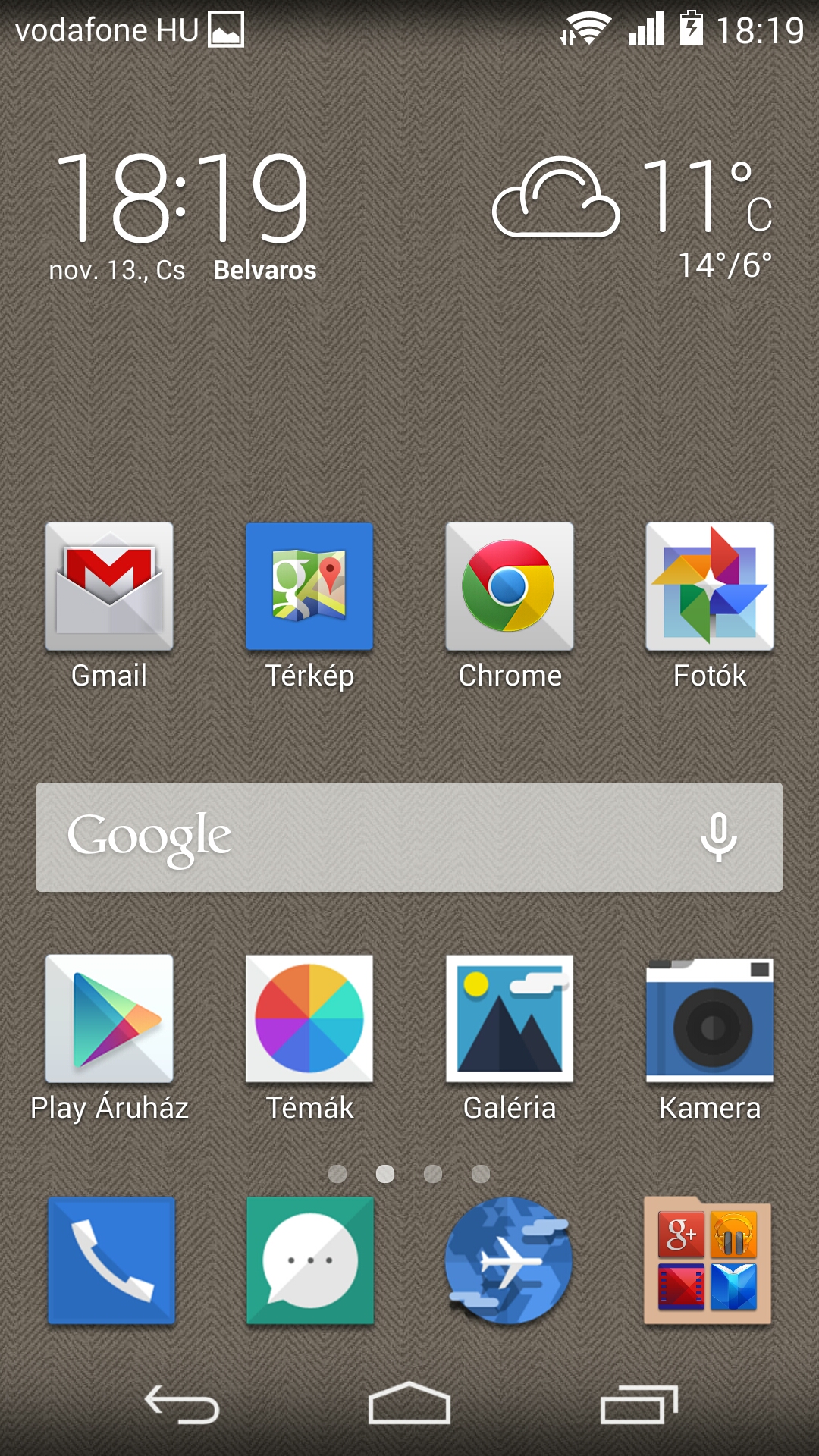Launch the Kamera app

pyautogui.click(x=710, y=1019)
